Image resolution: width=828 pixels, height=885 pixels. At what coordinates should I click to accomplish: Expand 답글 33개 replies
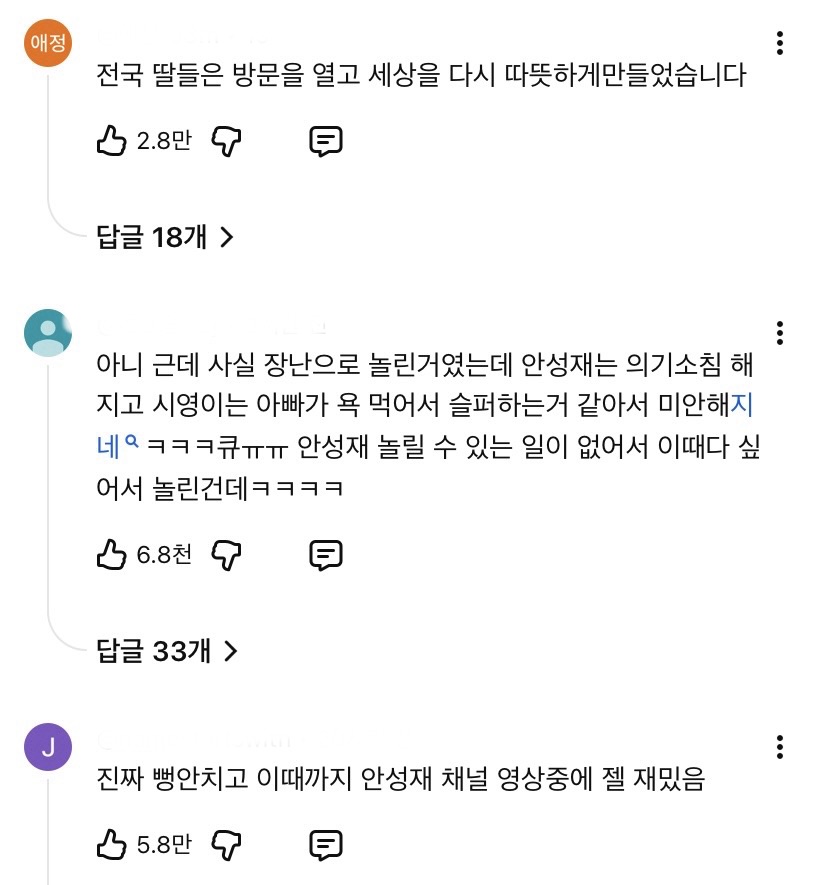click(167, 652)
